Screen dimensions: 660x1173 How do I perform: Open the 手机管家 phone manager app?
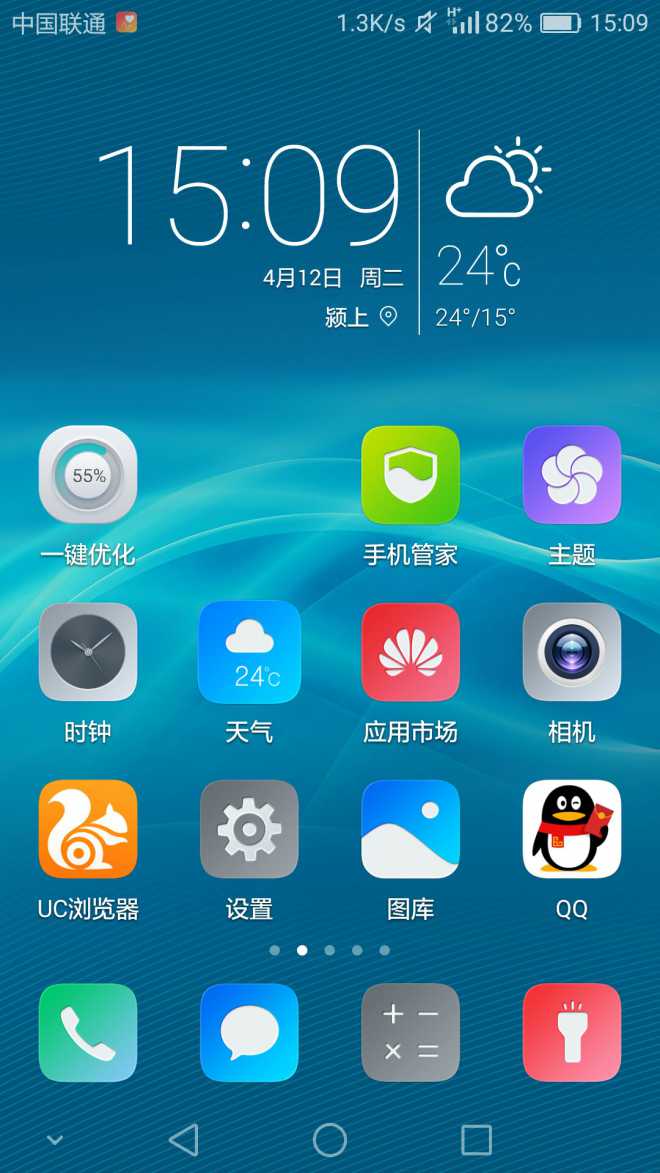(410, 475)
